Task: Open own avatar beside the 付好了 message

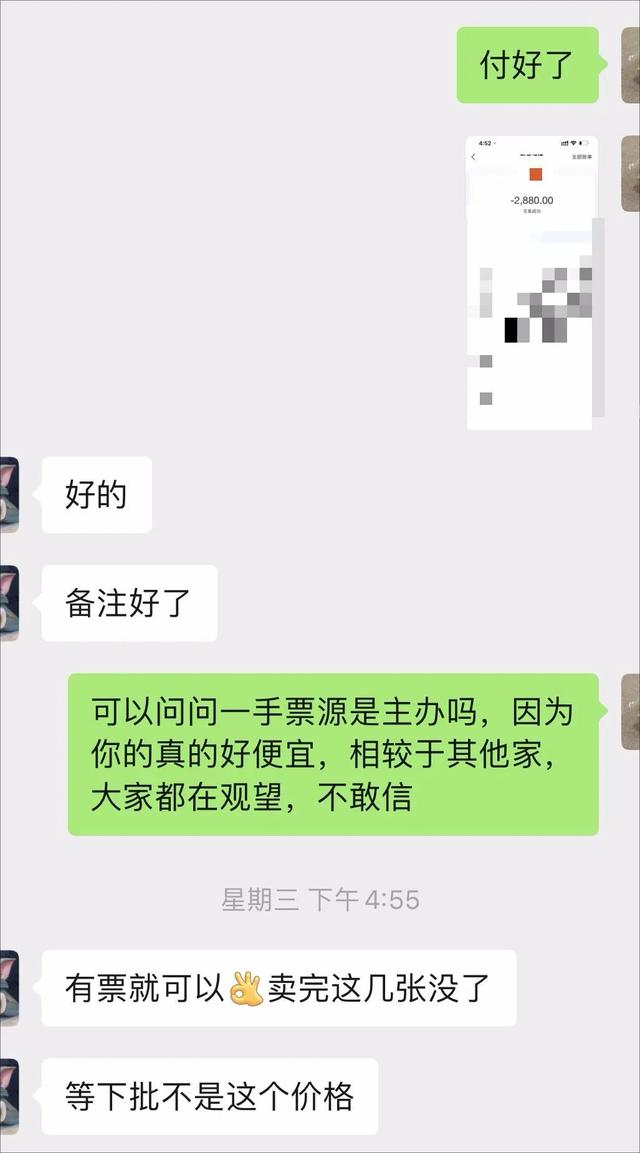Action: 630,66
